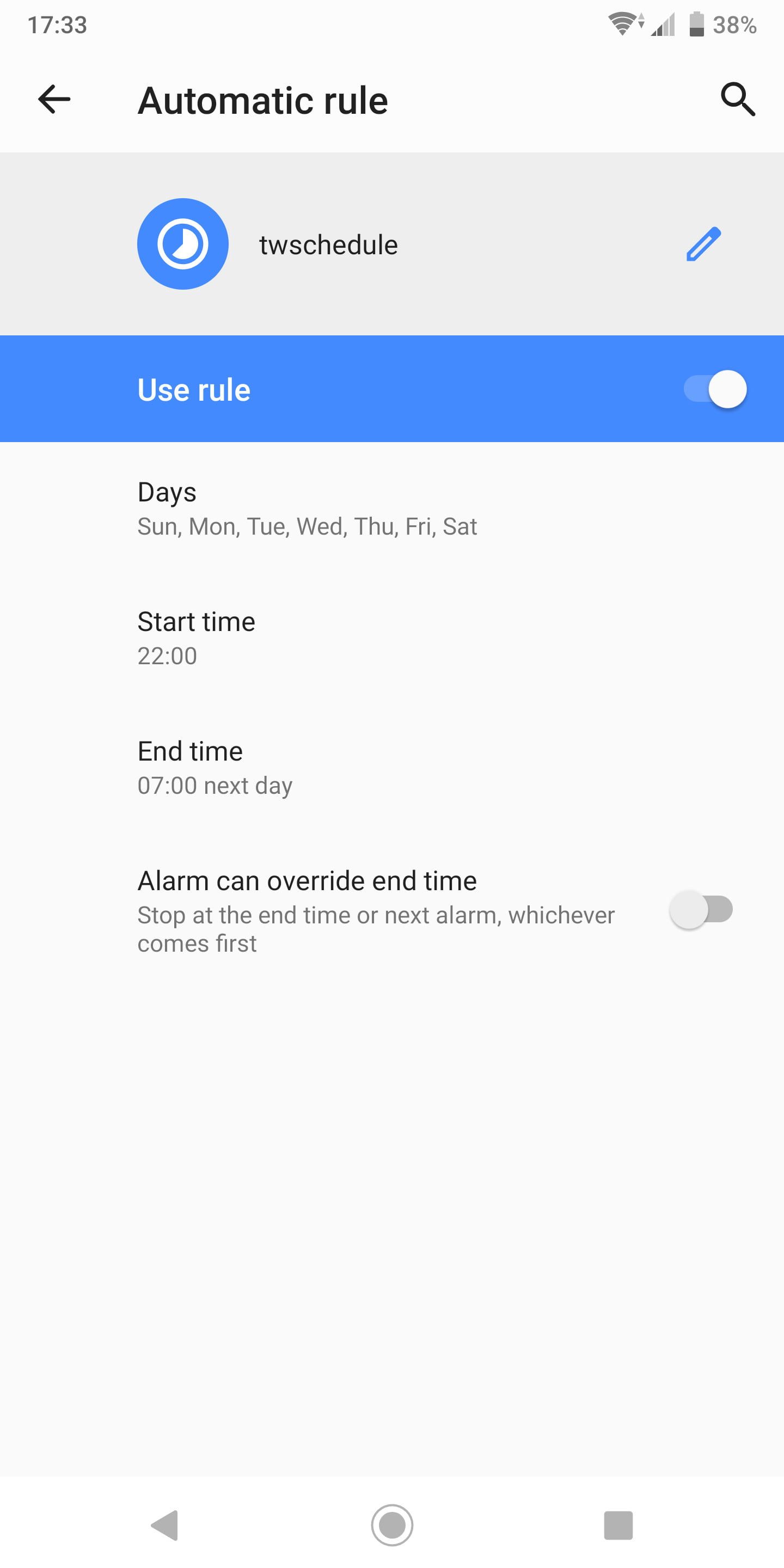Enable Alarm can override end time

tap(701, 909)
